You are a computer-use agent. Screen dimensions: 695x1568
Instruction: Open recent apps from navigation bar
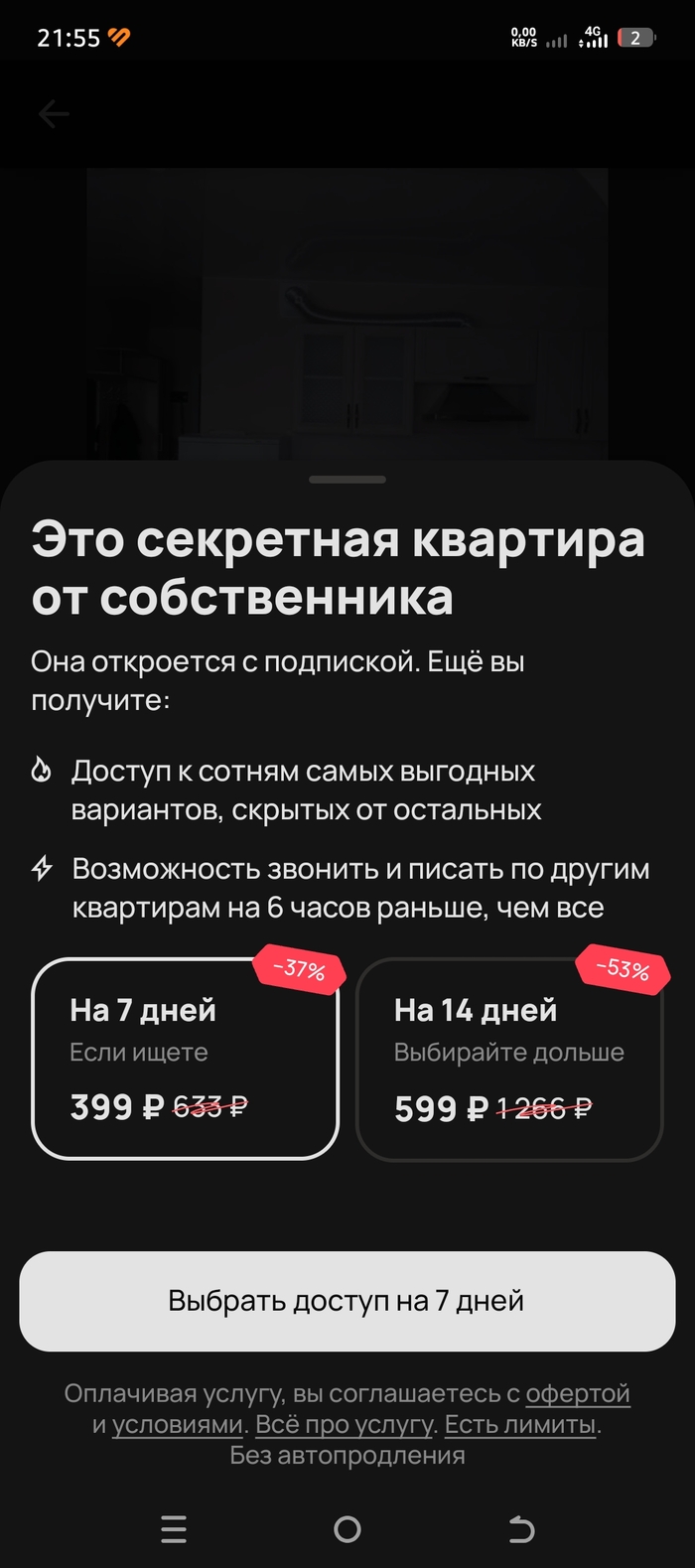[x=173, y=1529]
